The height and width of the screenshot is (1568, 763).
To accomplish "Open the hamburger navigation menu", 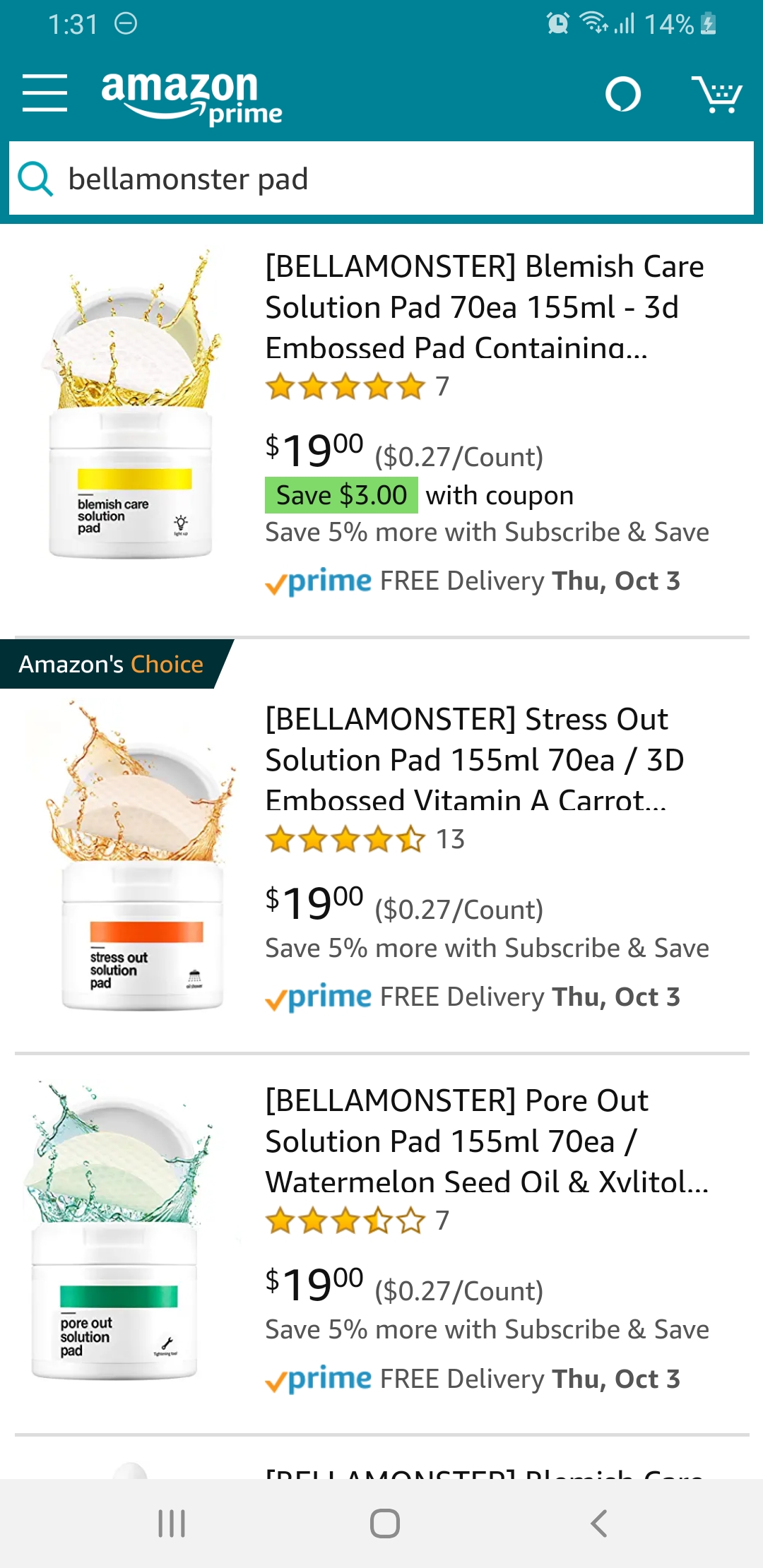I will pos(45,93).
